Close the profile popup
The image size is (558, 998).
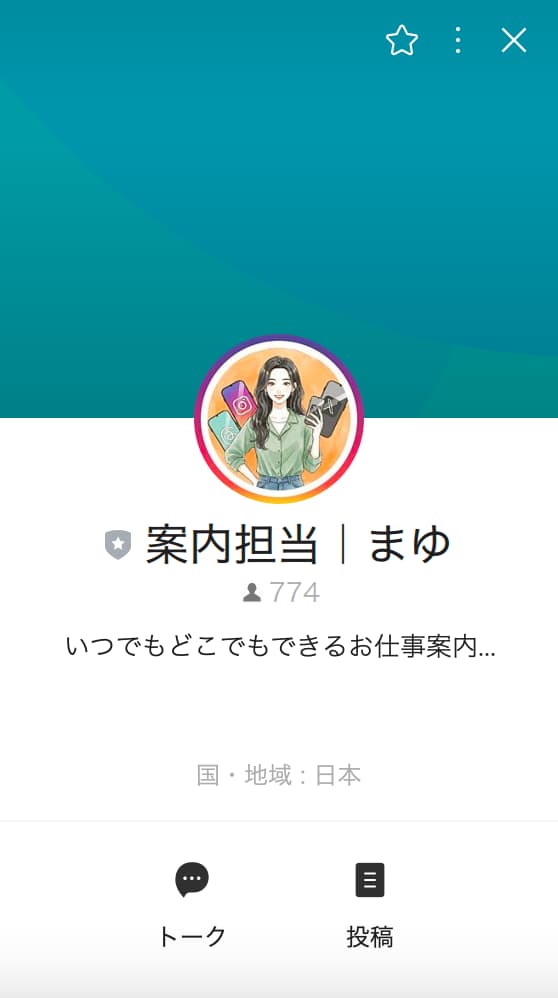click(x=513, y=41)
